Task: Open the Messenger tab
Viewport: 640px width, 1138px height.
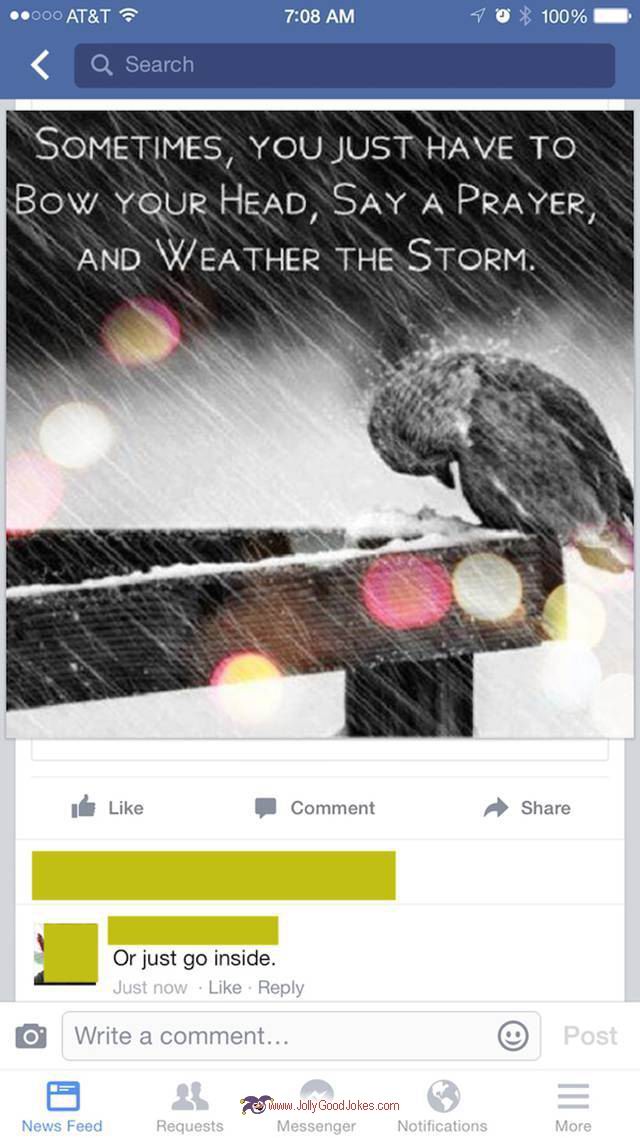Action: click(316, 1106)
